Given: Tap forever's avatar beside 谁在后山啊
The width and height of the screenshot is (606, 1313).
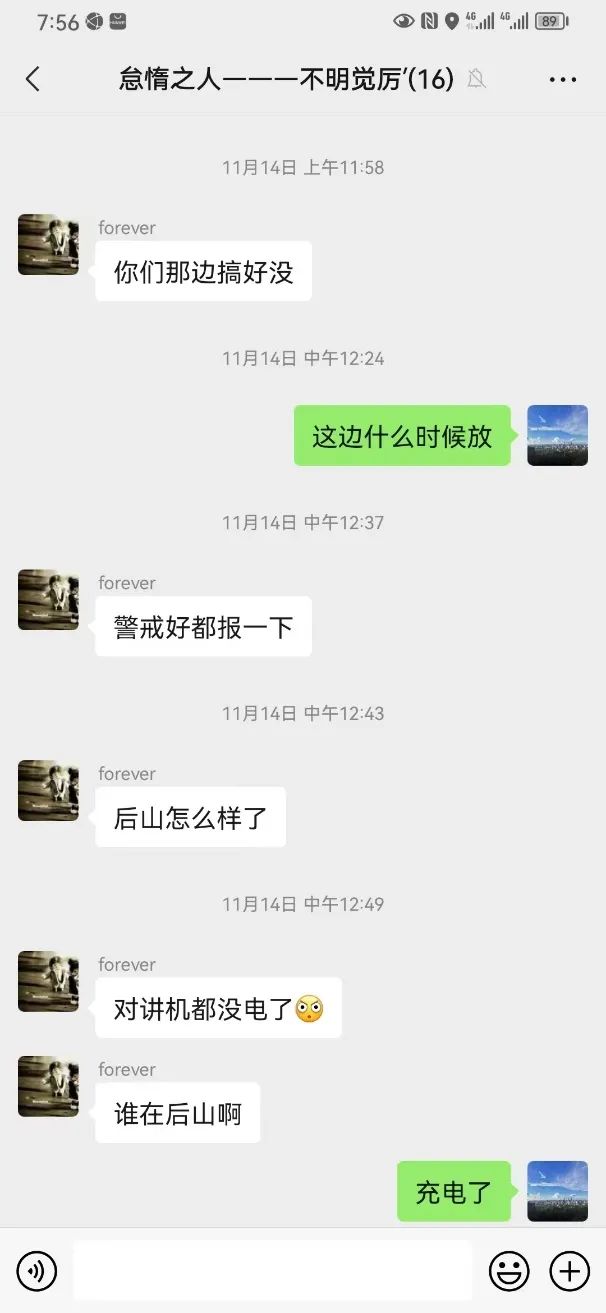Looking at the screenshot, I should pos(48,1086).
